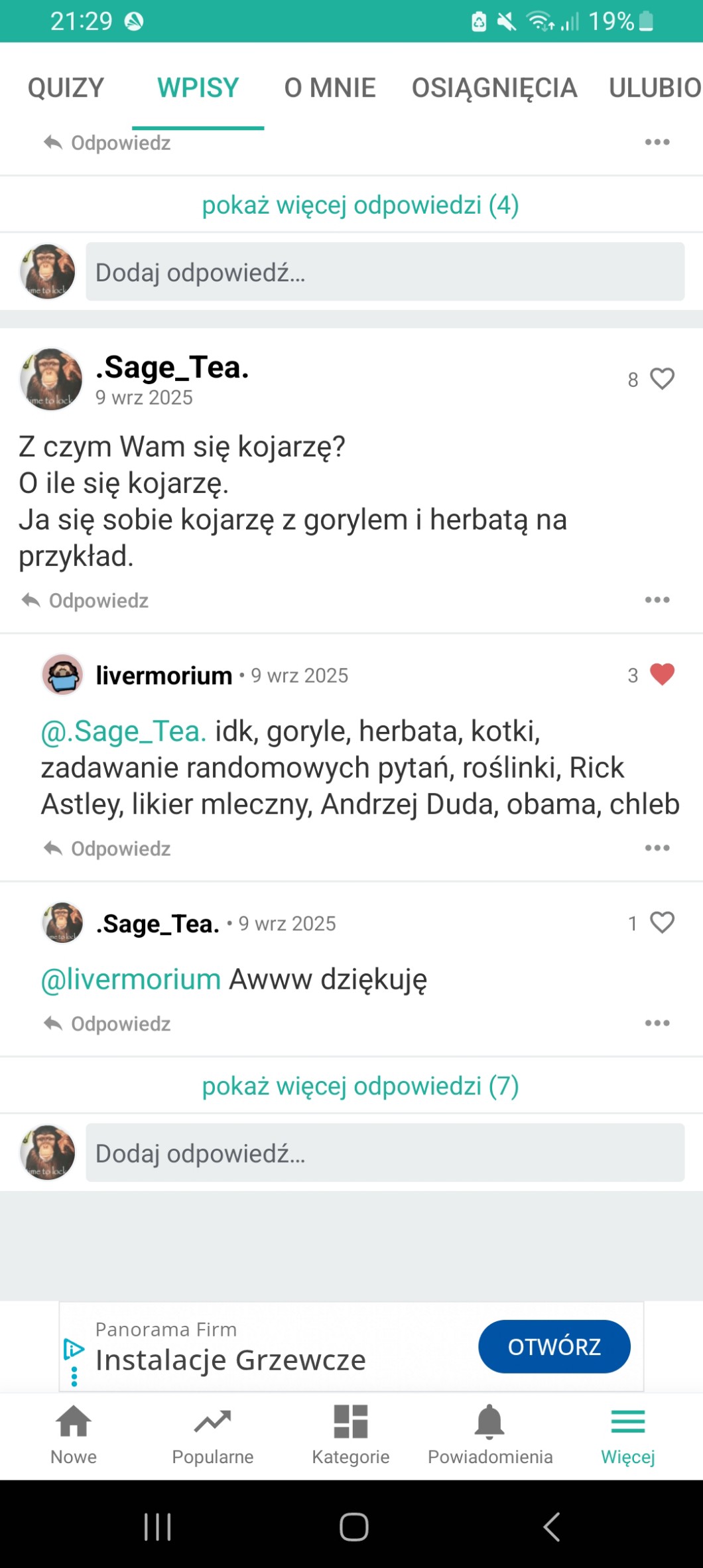Open options for the 'Awww dziękuję' comment
The image size is (703, 1568).
point(657,1023)
